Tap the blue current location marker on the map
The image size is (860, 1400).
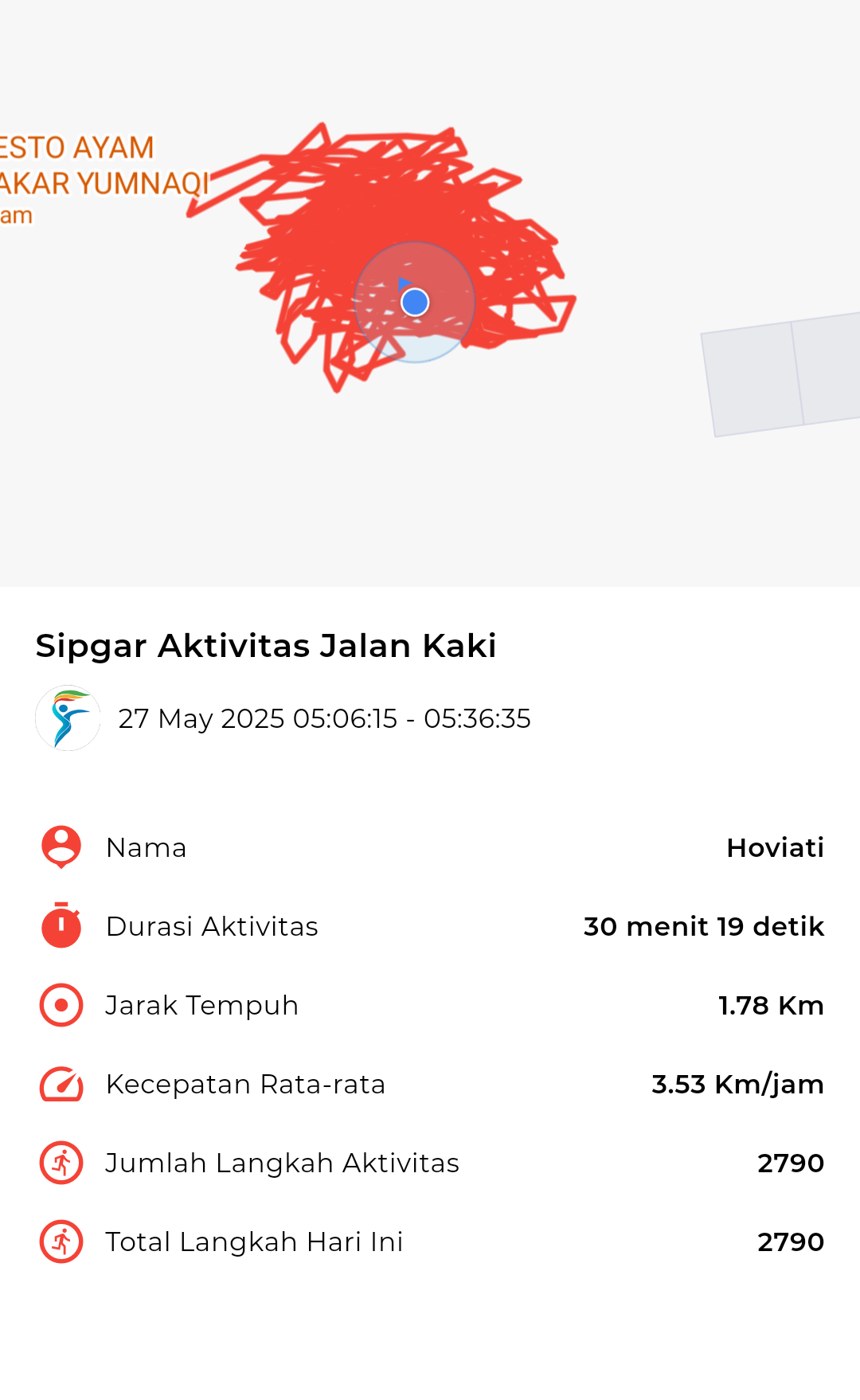pyautogui.click(x=415, y=301)
